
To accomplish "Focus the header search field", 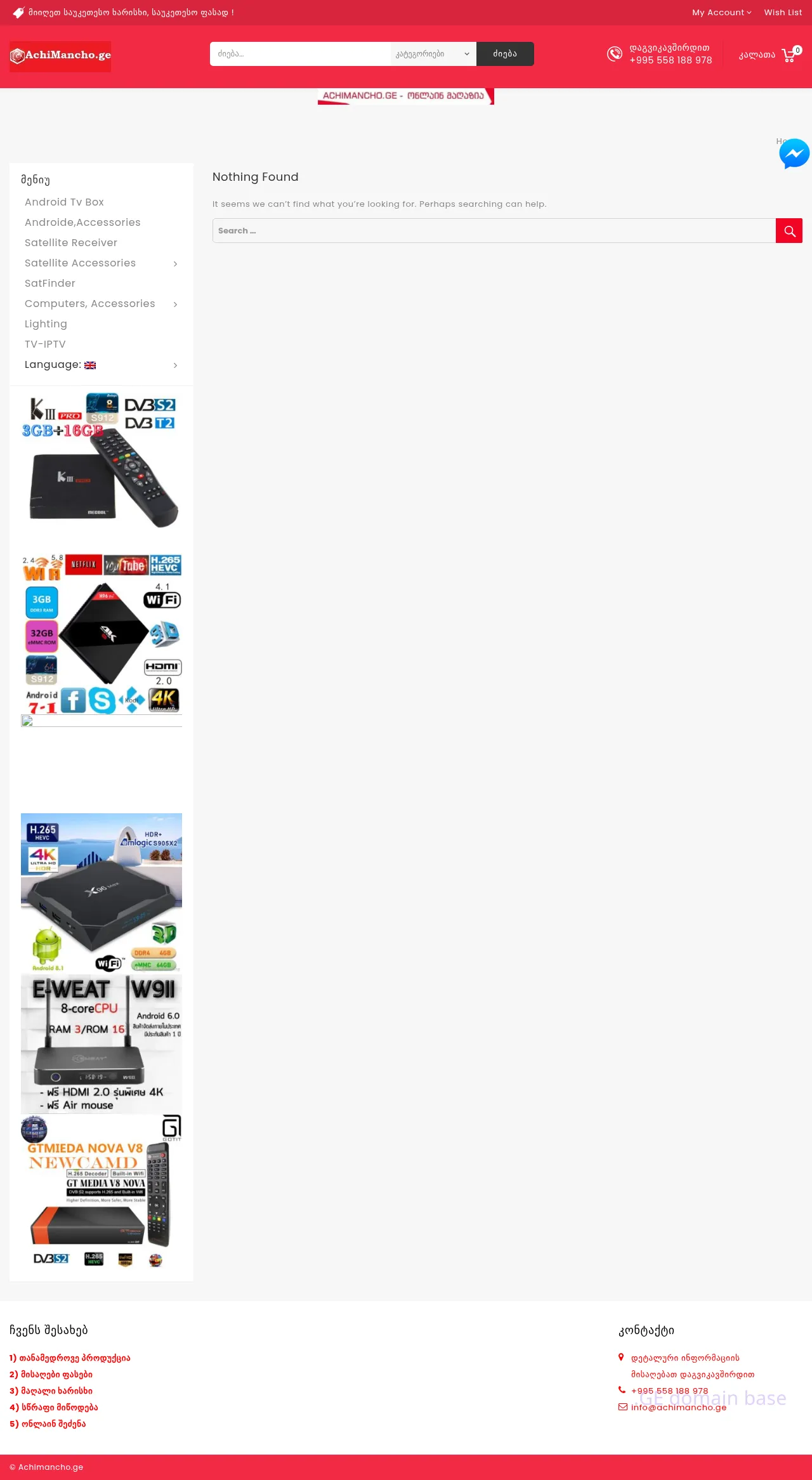I will [x=299, y=54].
